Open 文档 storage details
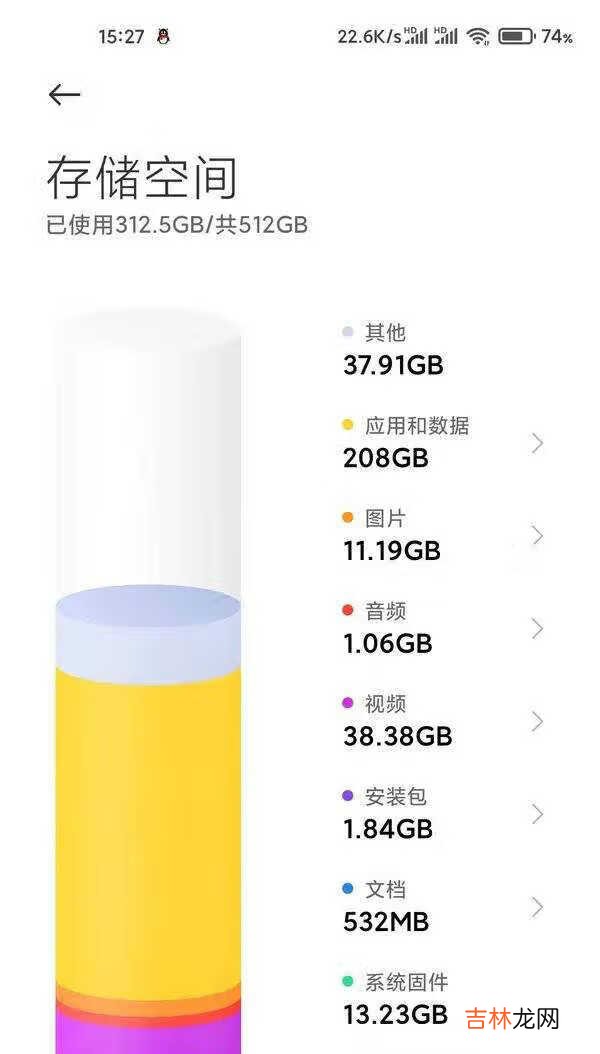 [x=440, y=906]
